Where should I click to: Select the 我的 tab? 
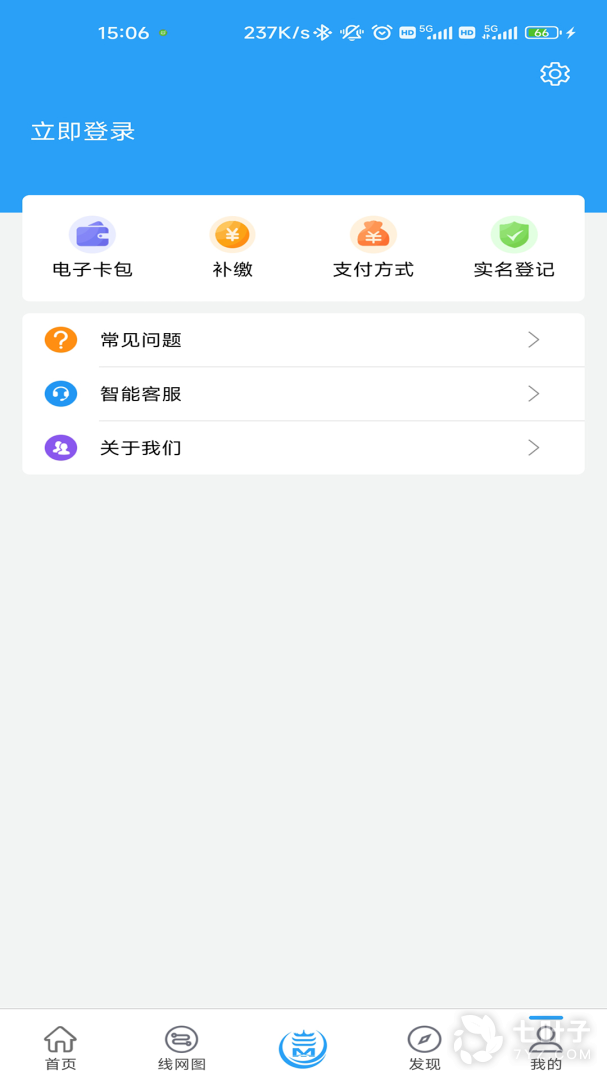(x=546, y=1047)
